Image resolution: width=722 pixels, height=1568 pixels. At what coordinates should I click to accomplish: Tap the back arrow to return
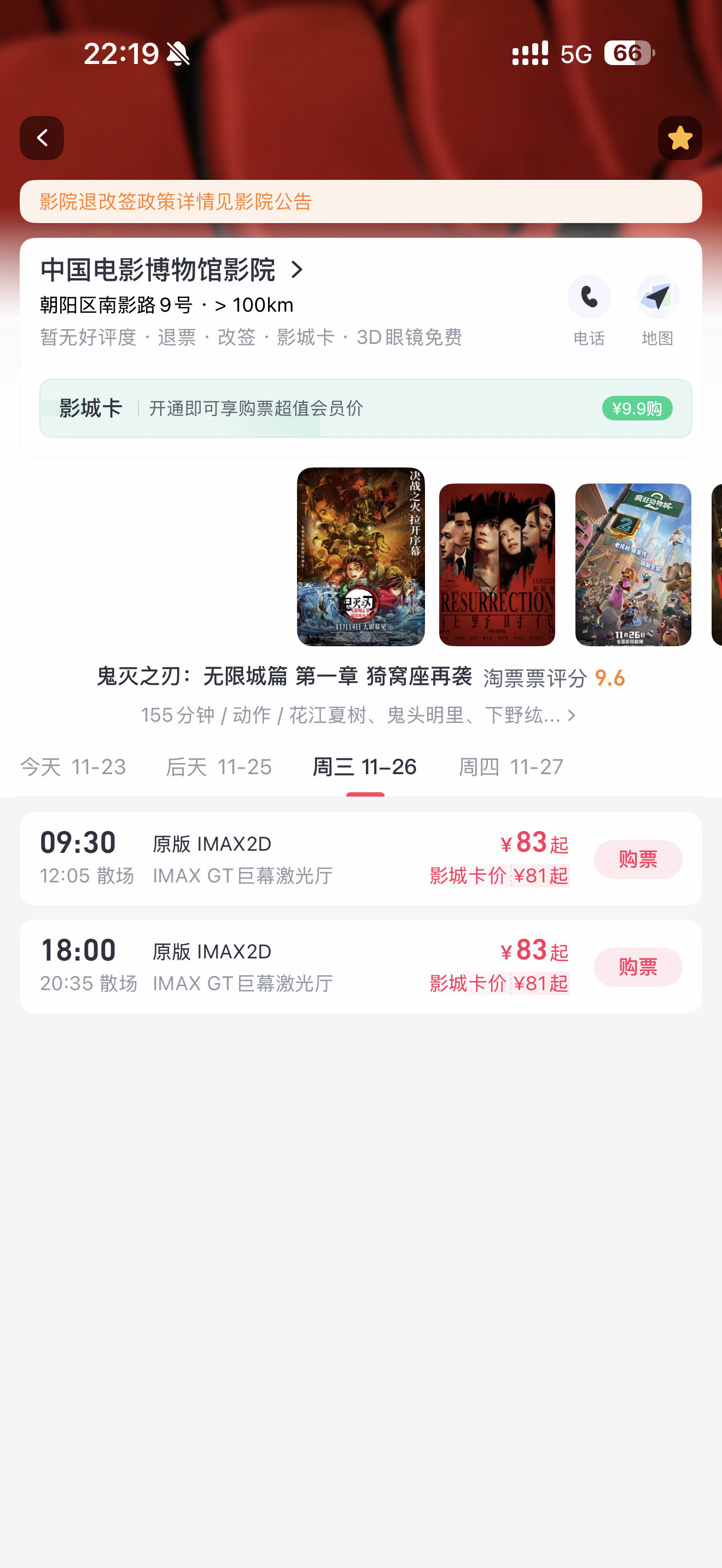click(x=42, y=138)
